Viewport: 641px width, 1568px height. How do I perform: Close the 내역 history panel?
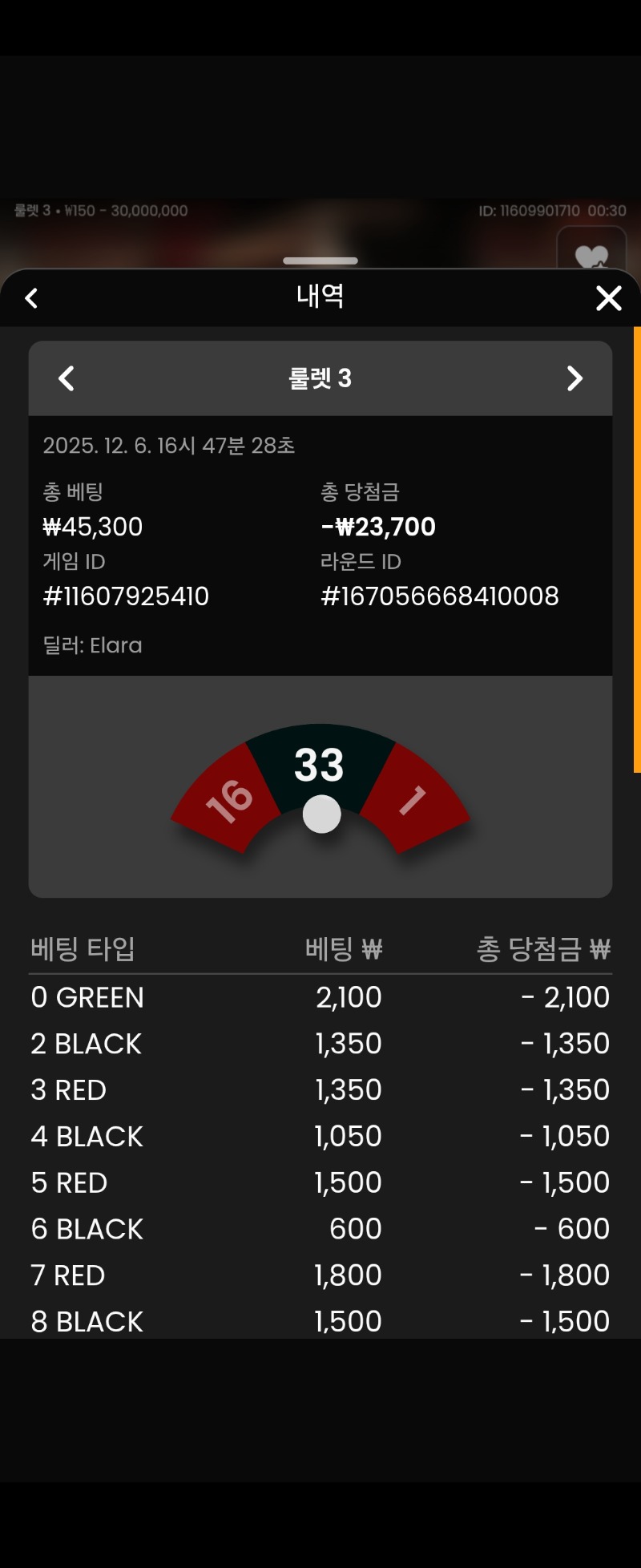click(x=609, y=298)
